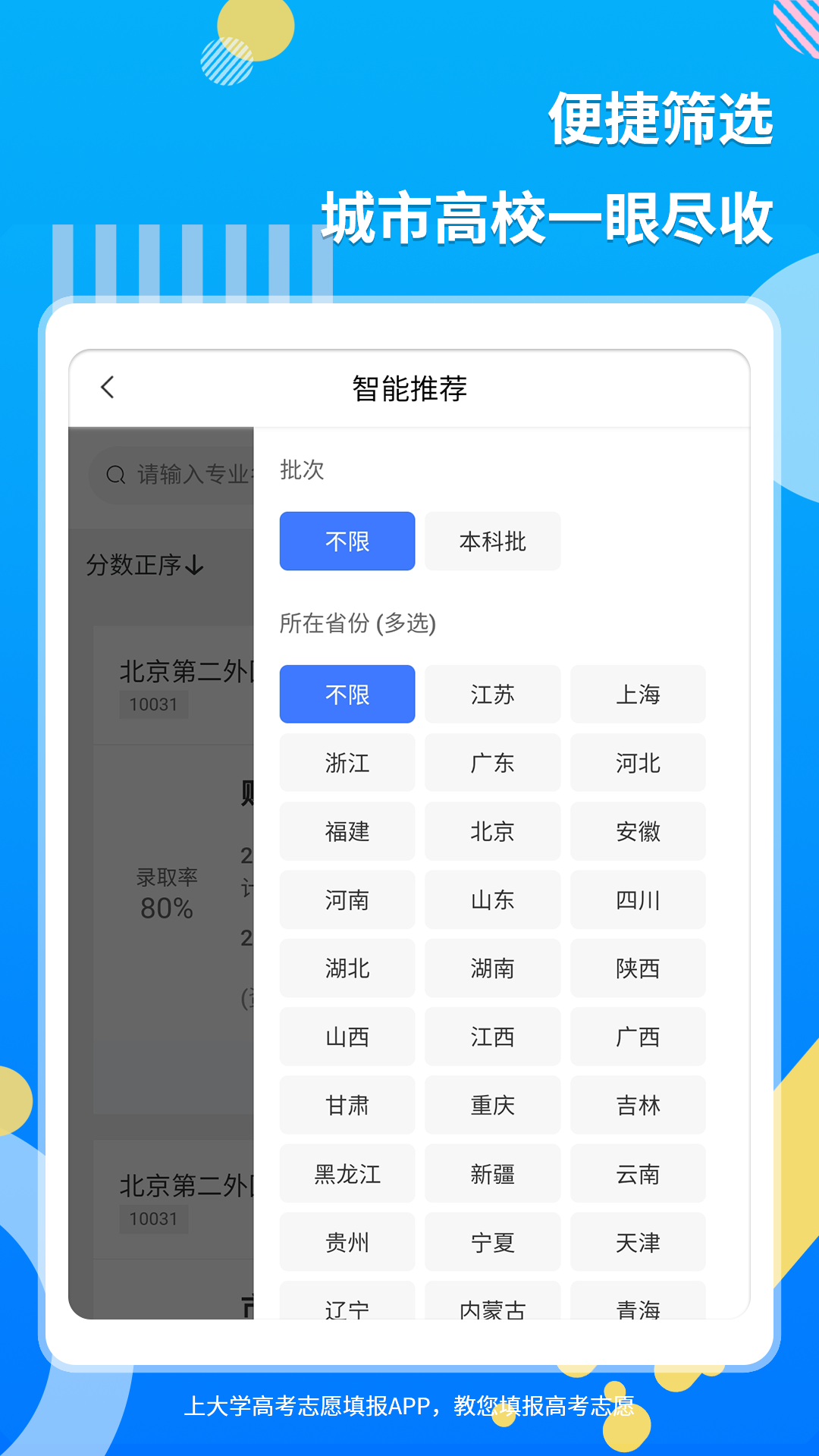Open the 分数正序 sort order control
Image resolution: width=819 pixels, height=1456 pixels.
(146, 566)
